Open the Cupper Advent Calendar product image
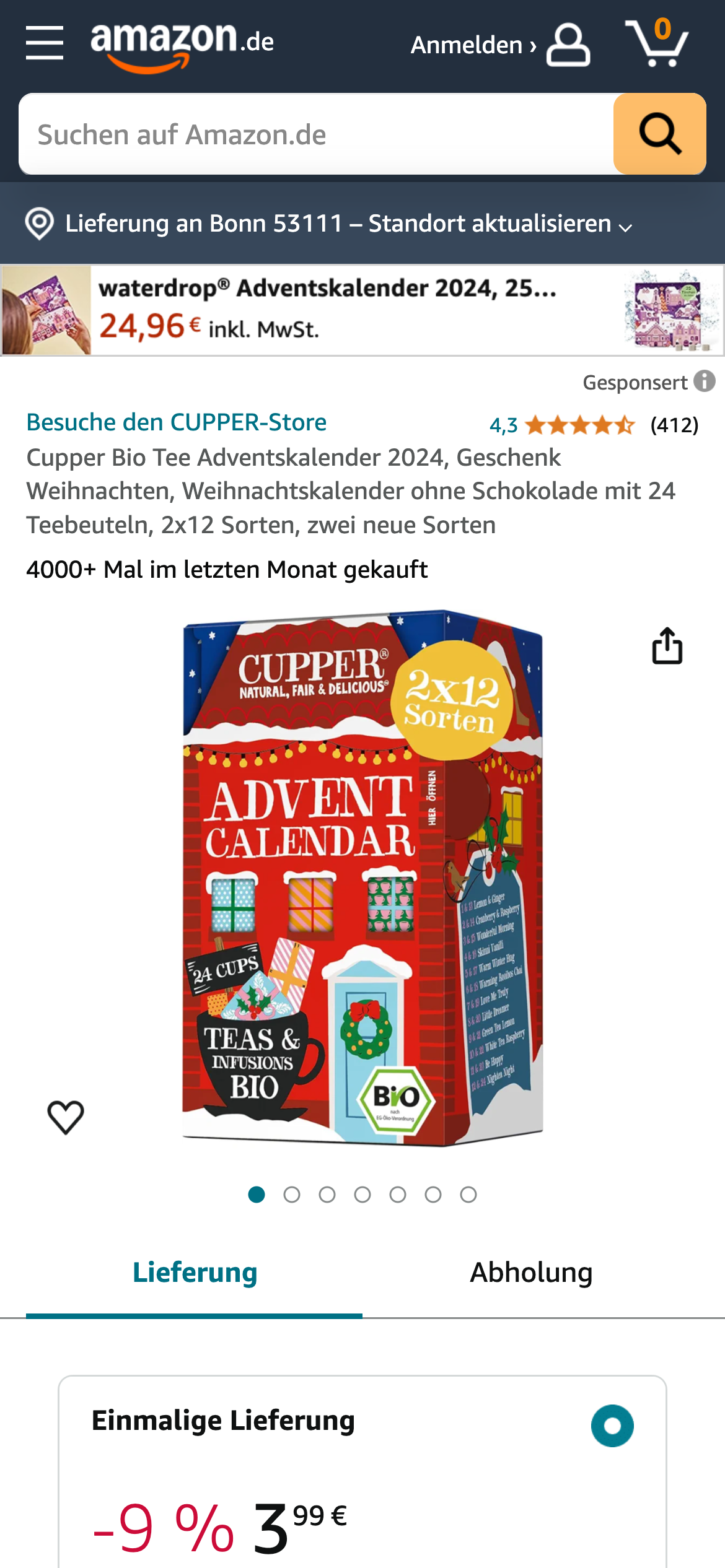 (362, 878)
